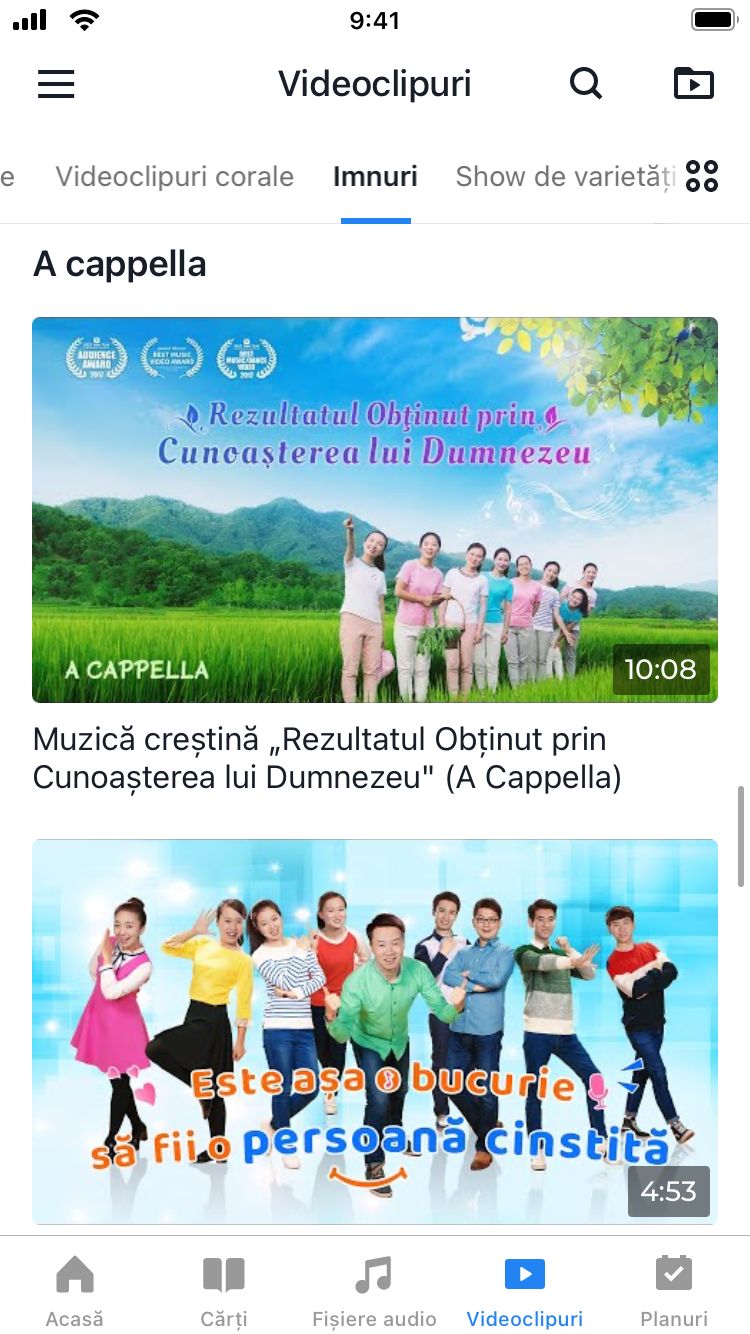Switch to Fișiere audio tab

tap(374, 1288)
